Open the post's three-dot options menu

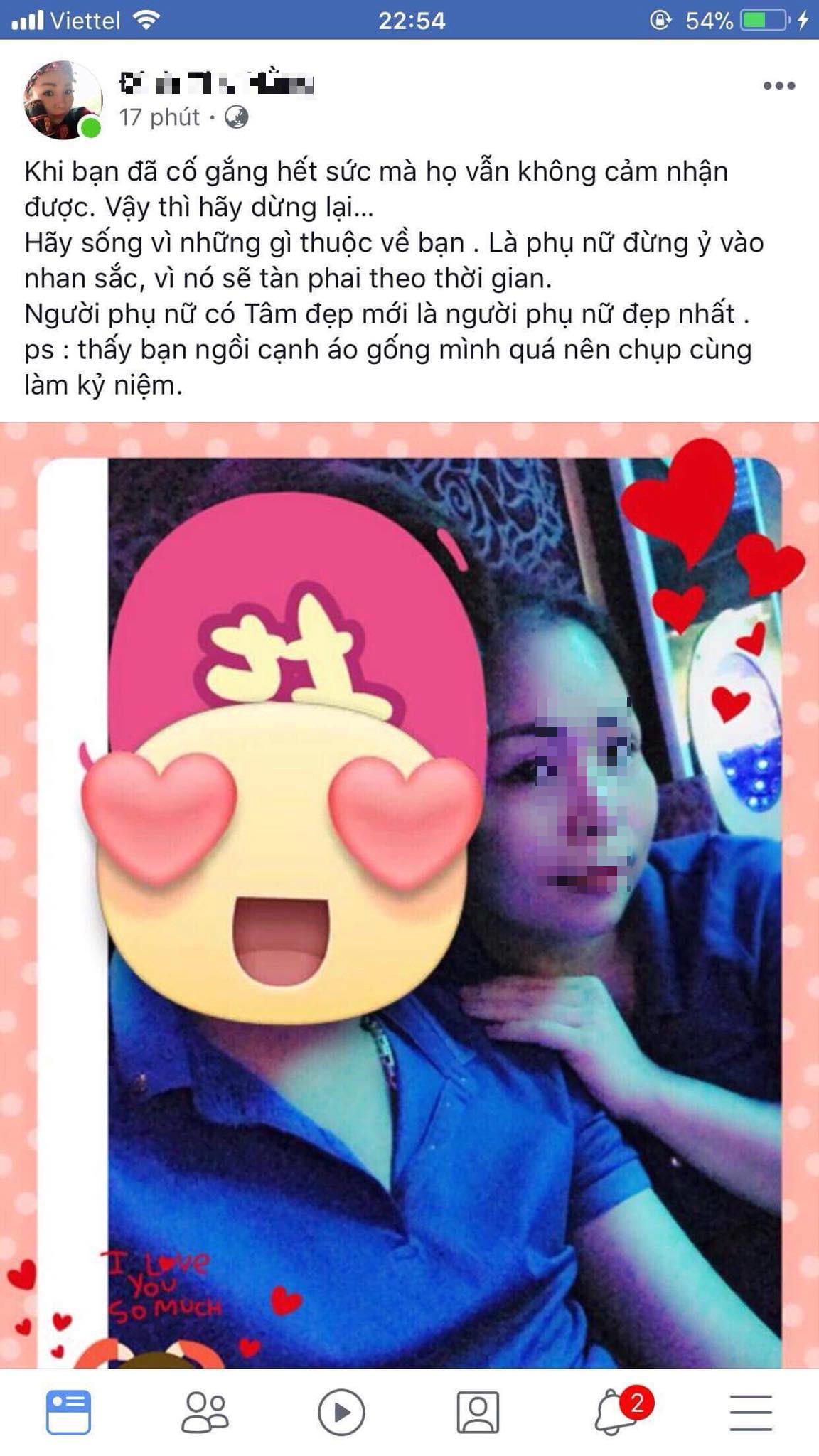point(778,85)
